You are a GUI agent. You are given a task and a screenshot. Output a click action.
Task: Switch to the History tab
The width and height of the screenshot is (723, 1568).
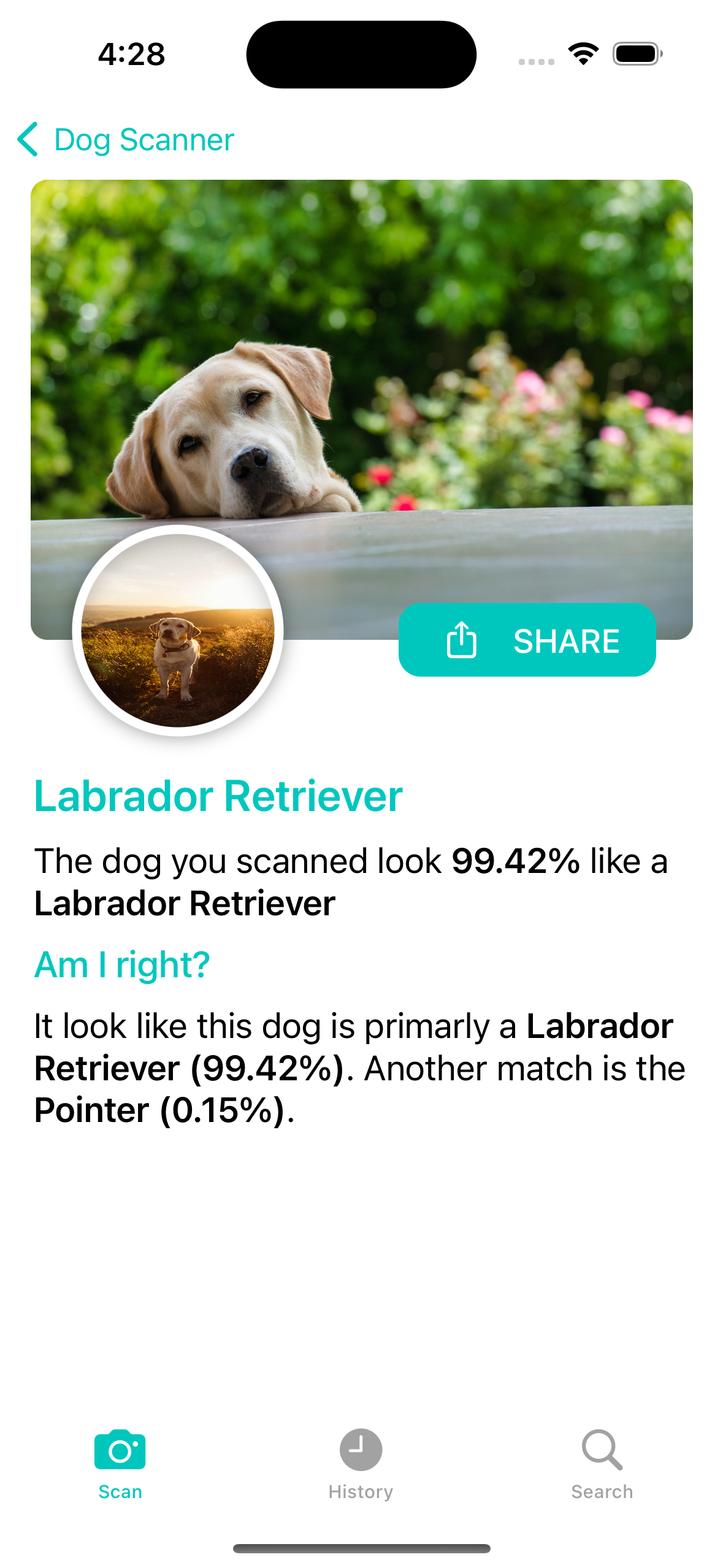point(361,1472)
